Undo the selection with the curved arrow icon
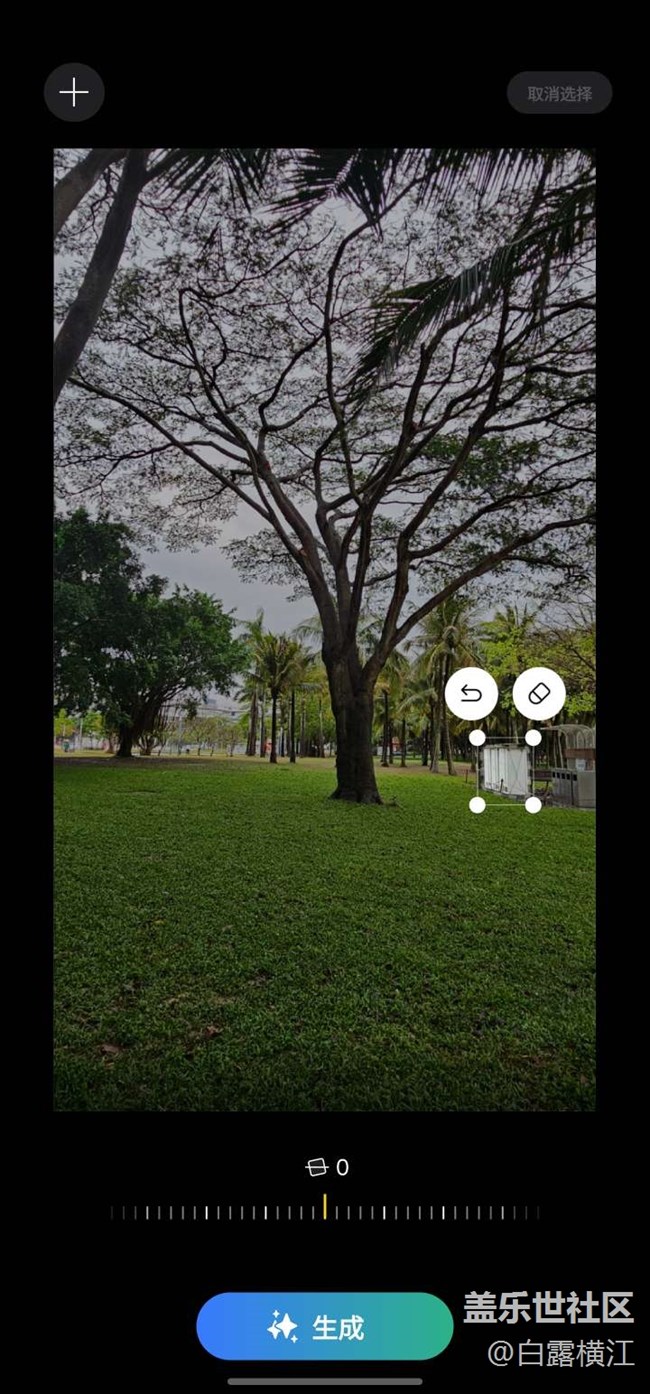The image size is (650, 1394). click(472, 694)
